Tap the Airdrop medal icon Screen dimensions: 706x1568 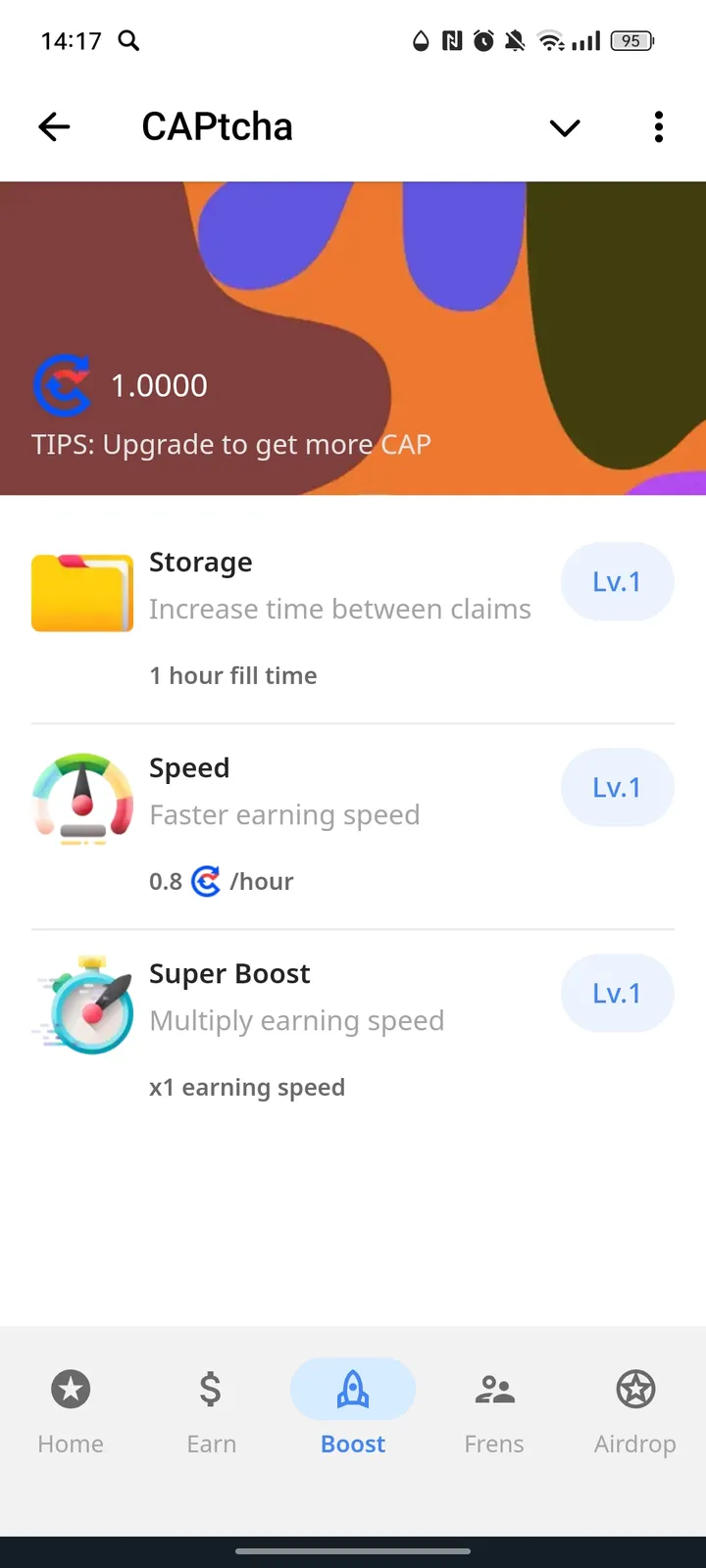tap(634, 1389)
